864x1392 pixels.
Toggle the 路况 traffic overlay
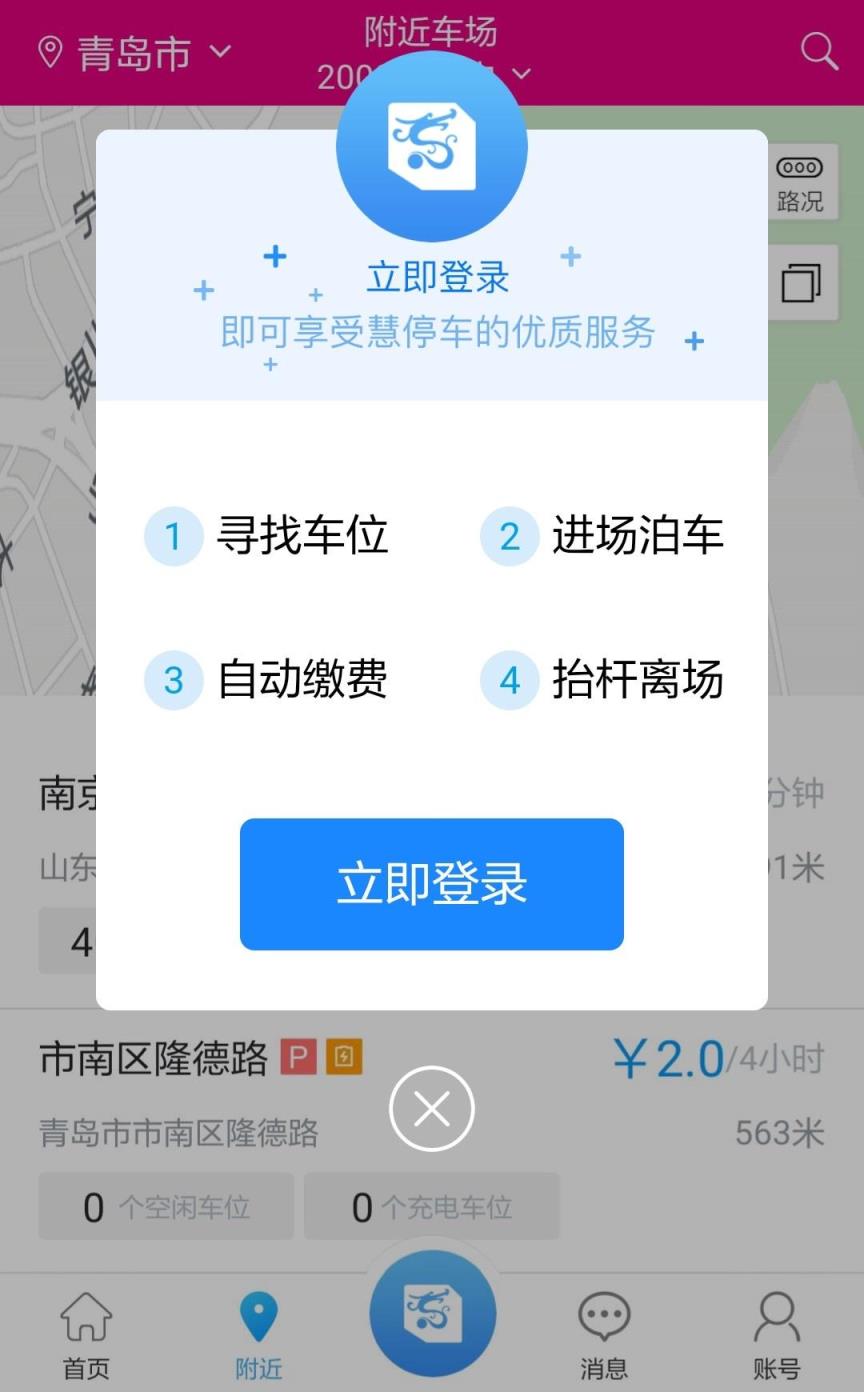[x=802, y=183]
